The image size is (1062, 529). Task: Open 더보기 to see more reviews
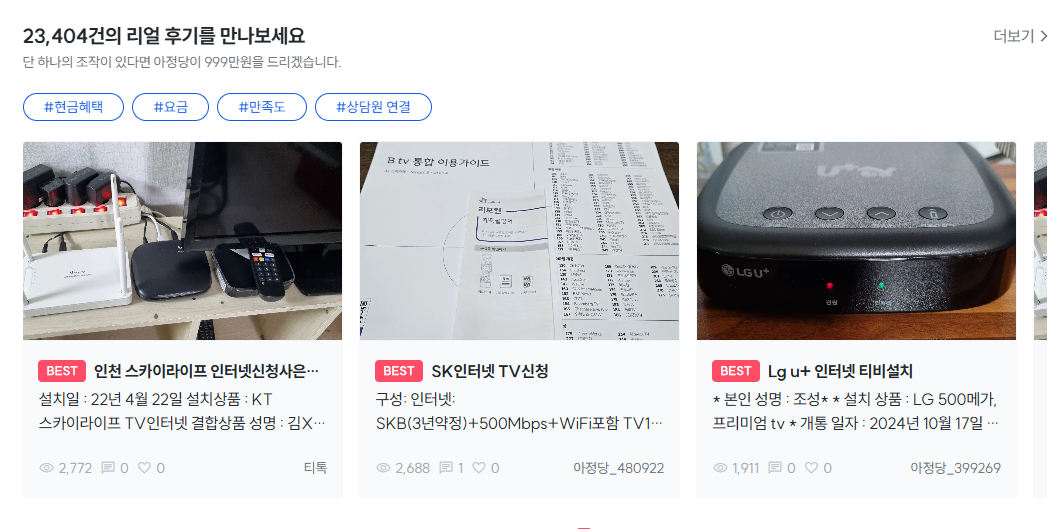pyautogui.click(x=1019, y=37)
